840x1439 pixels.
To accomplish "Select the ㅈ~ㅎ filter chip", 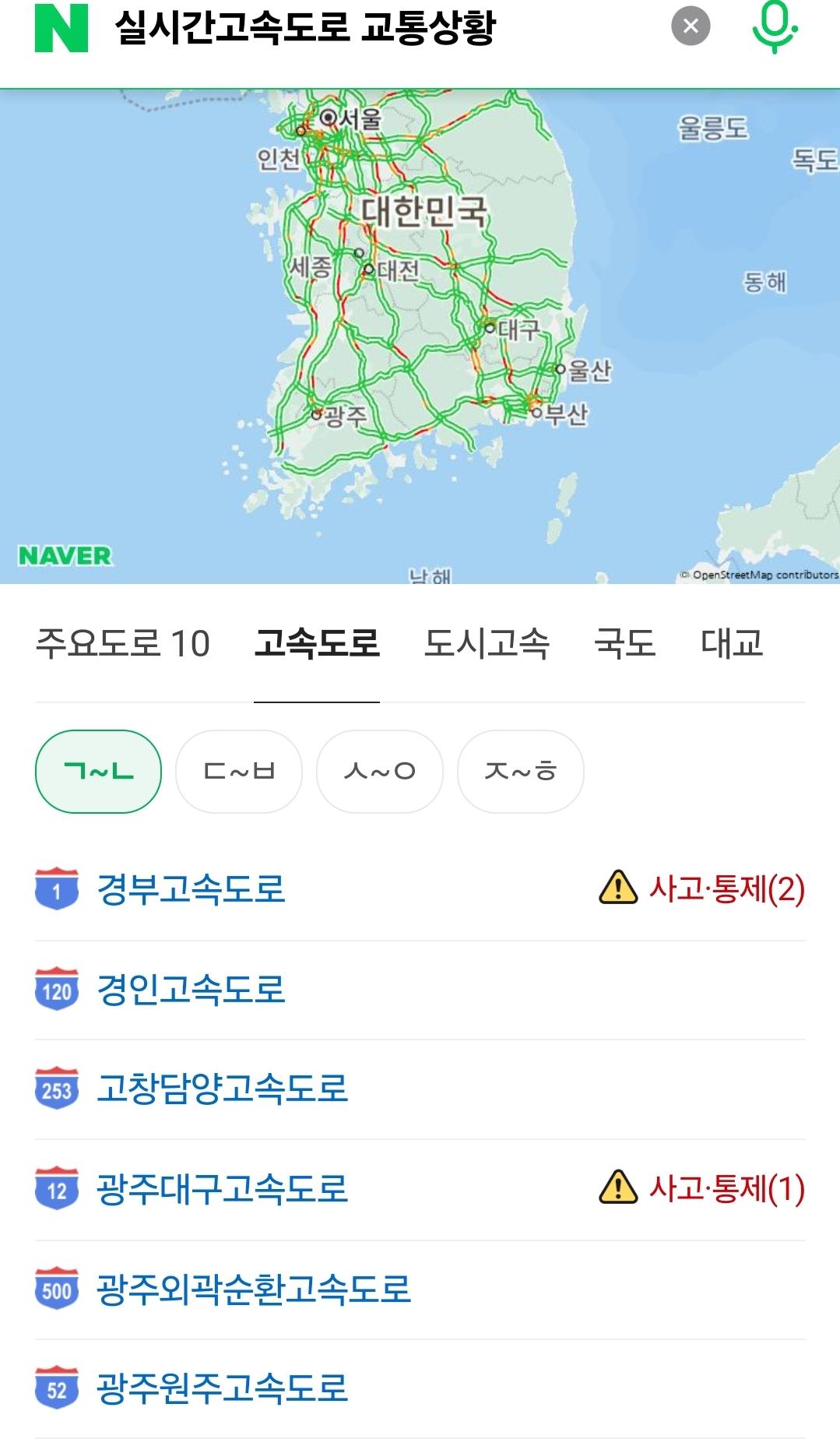I will [521, 772].
